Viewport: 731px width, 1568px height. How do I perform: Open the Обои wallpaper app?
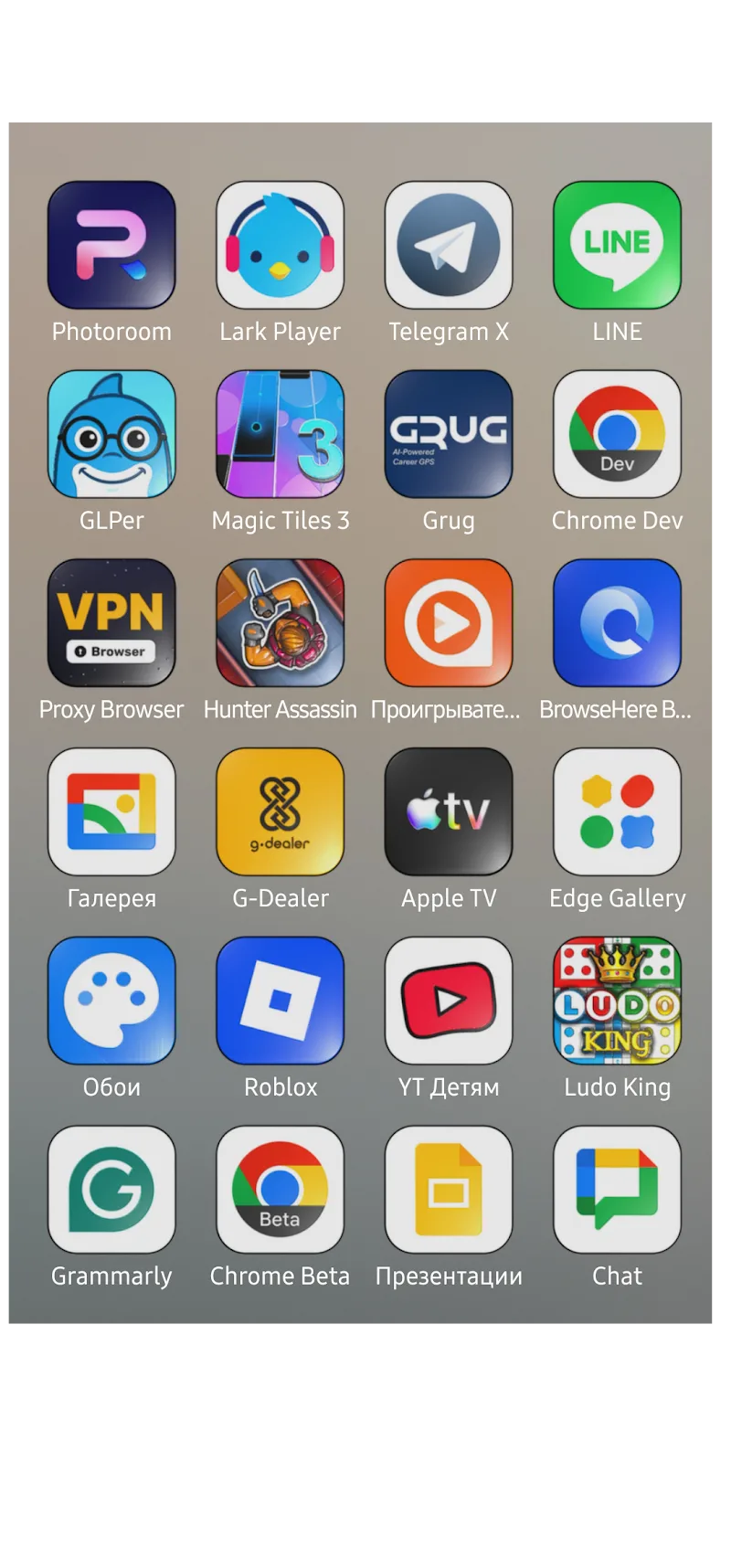coord(111,1000)
